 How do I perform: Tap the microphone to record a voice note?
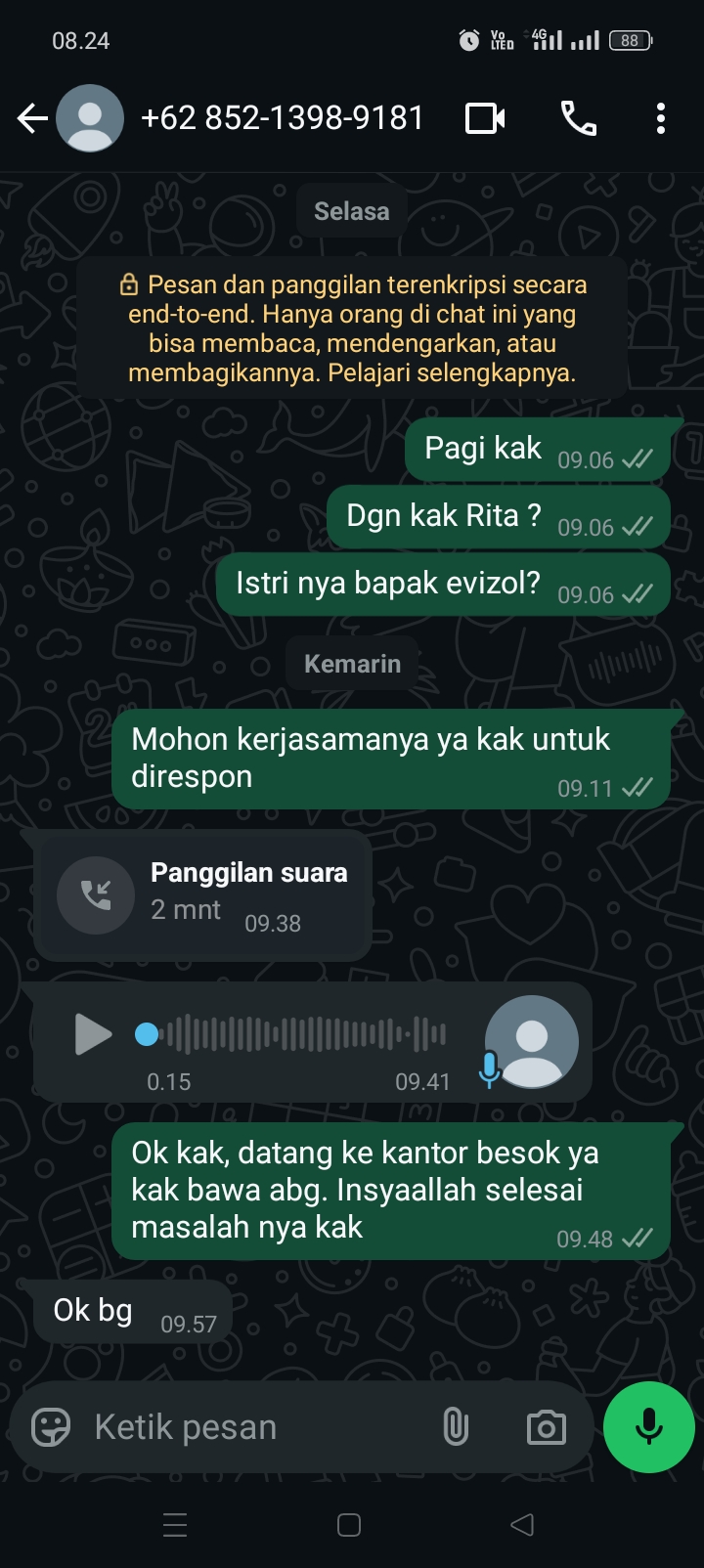coord(647,1426)
